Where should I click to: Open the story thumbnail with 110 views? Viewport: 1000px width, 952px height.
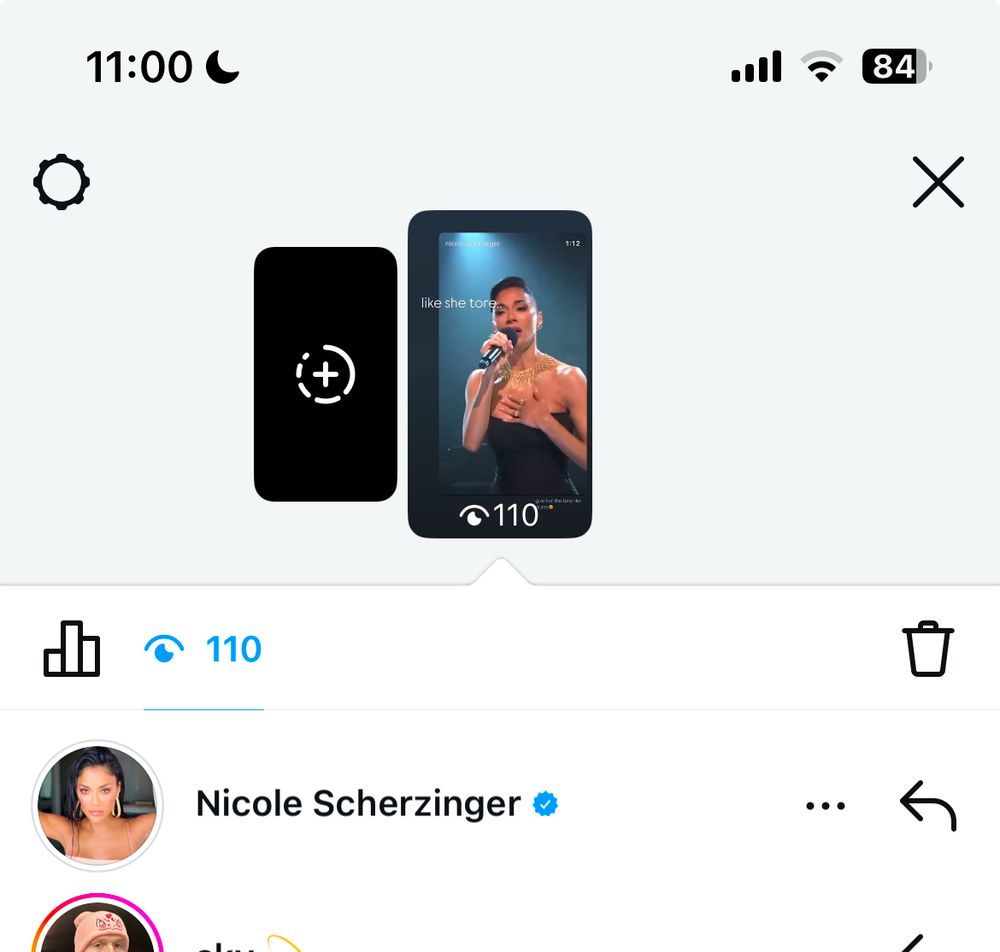click(x=500, y=374)
